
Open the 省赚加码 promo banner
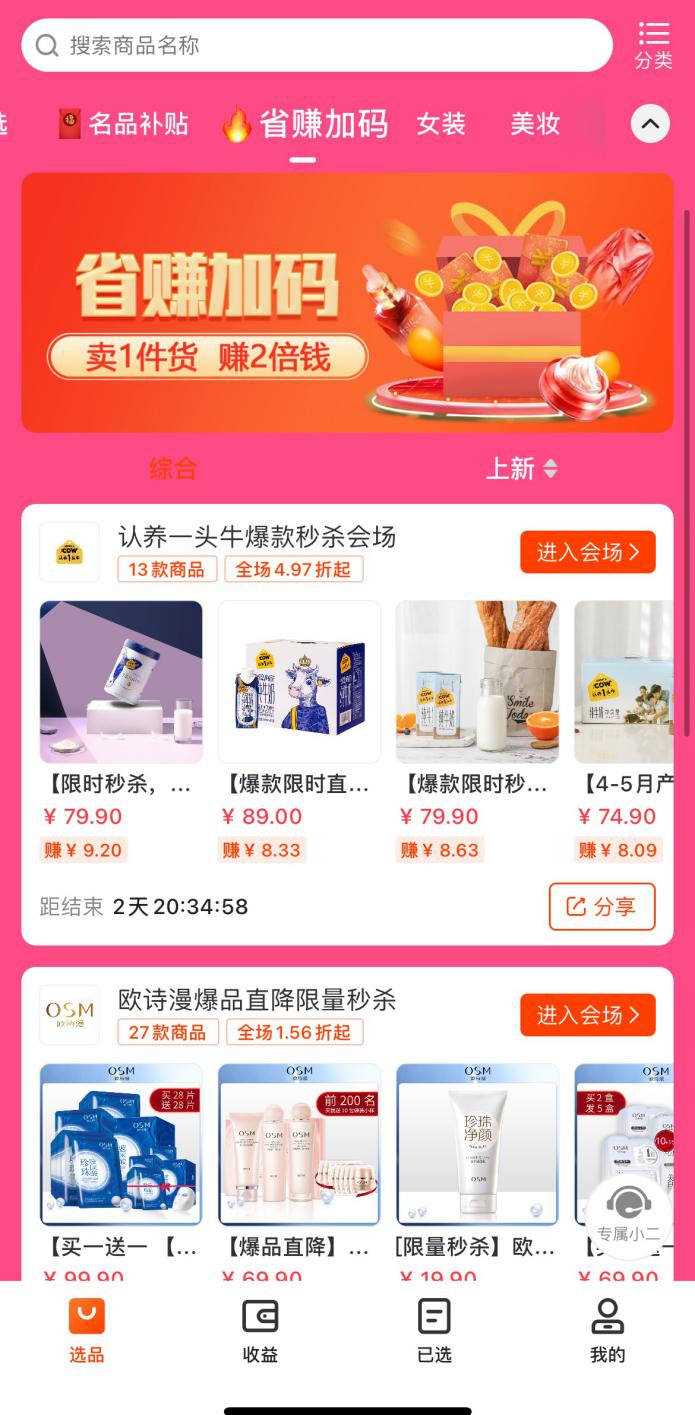347,303
